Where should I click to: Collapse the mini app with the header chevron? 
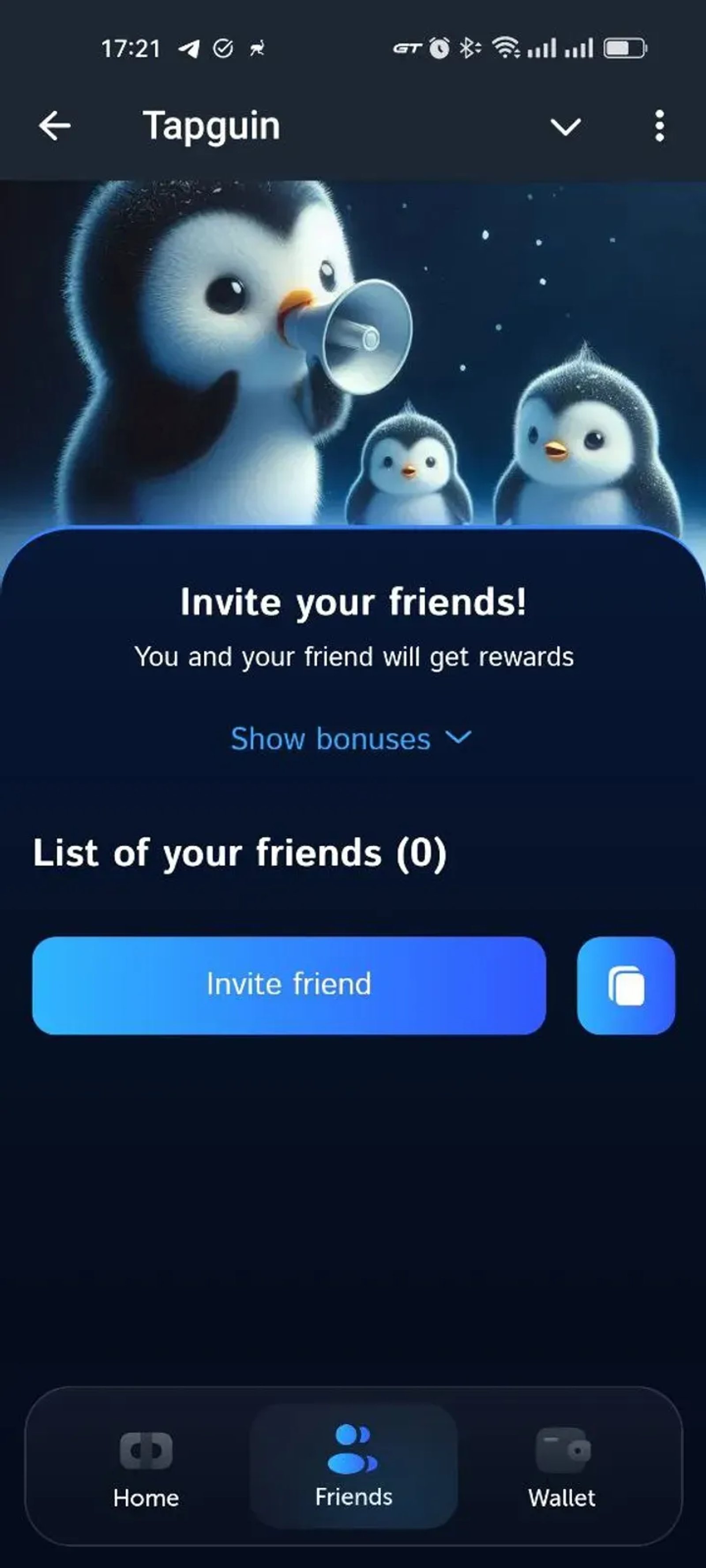point(565,127)
